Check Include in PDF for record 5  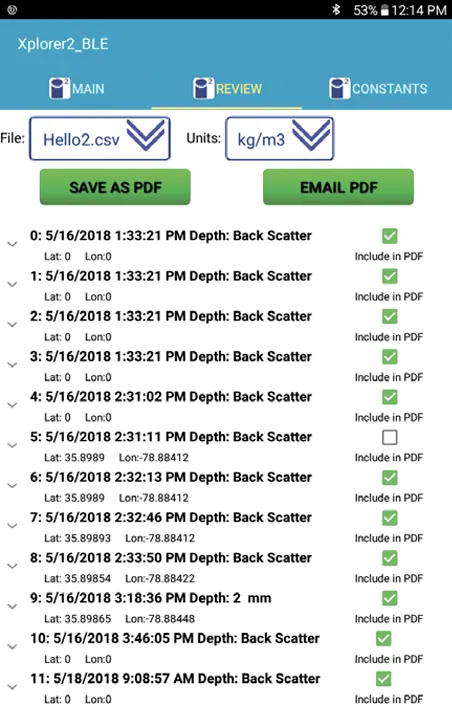click(x=389, y=437)
